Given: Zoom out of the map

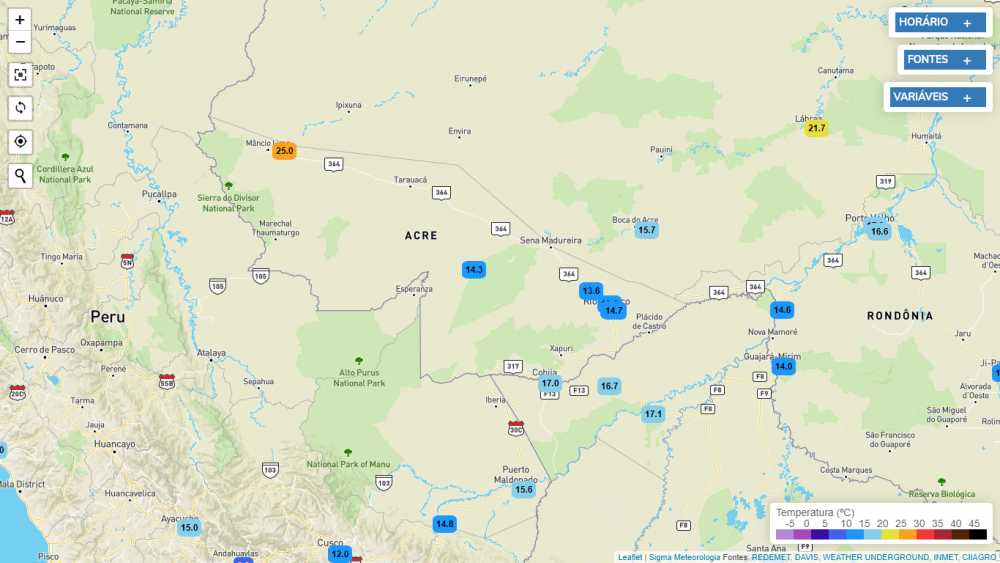Looking at the screenshot, I should tap(20, 42).
